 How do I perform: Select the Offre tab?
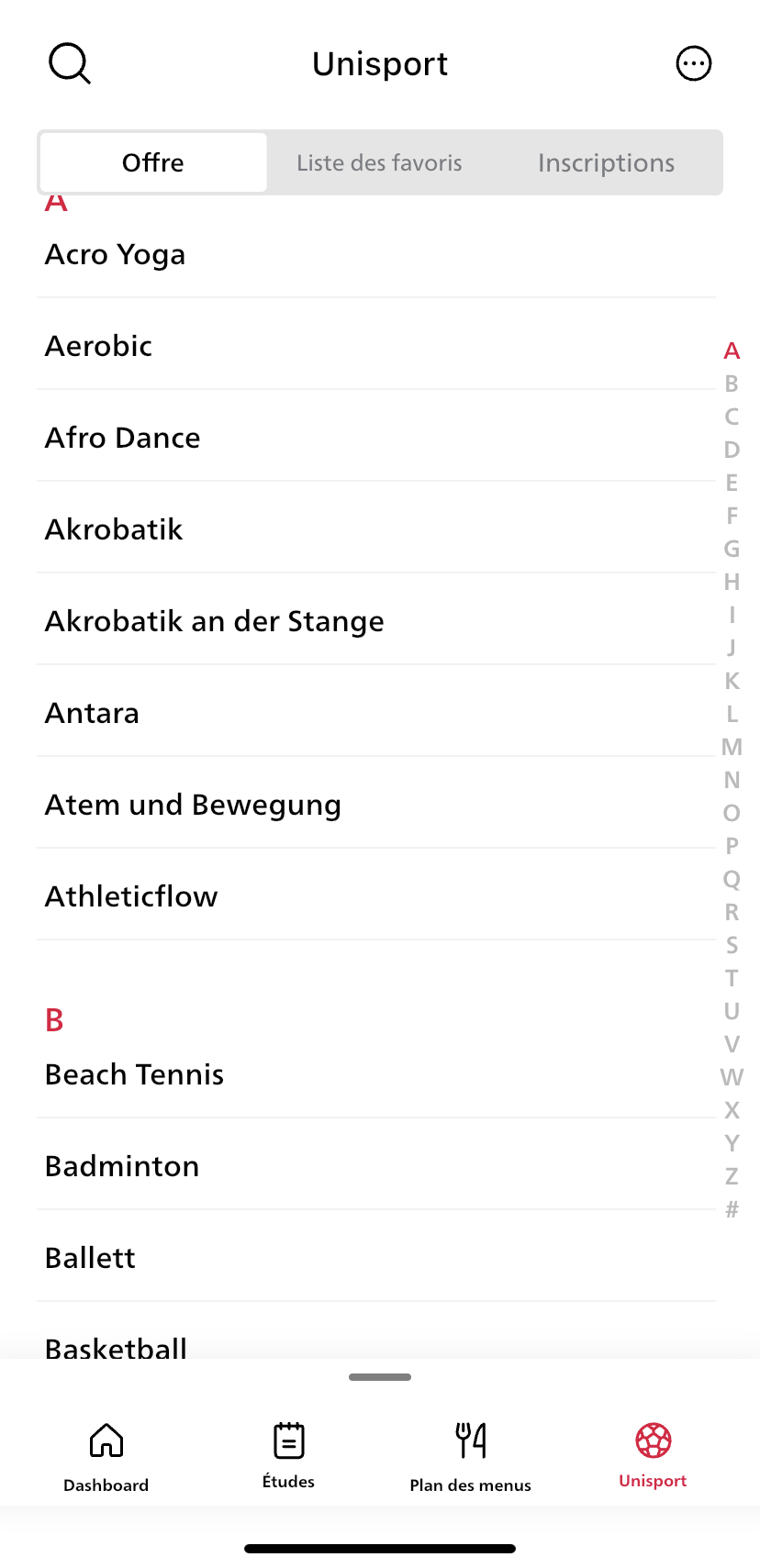tap(153, 162)
